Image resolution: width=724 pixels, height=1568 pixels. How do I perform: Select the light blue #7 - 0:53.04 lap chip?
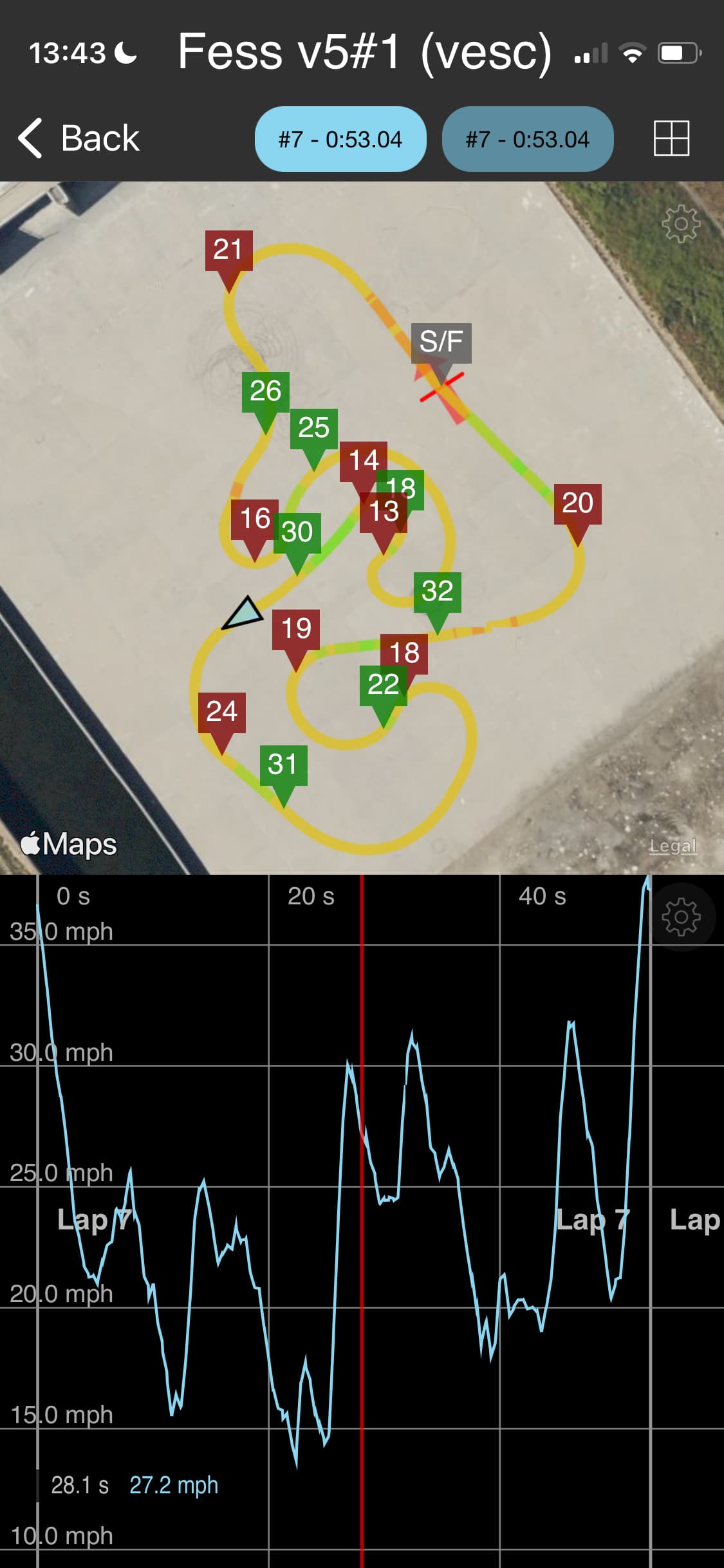[340, 139]
